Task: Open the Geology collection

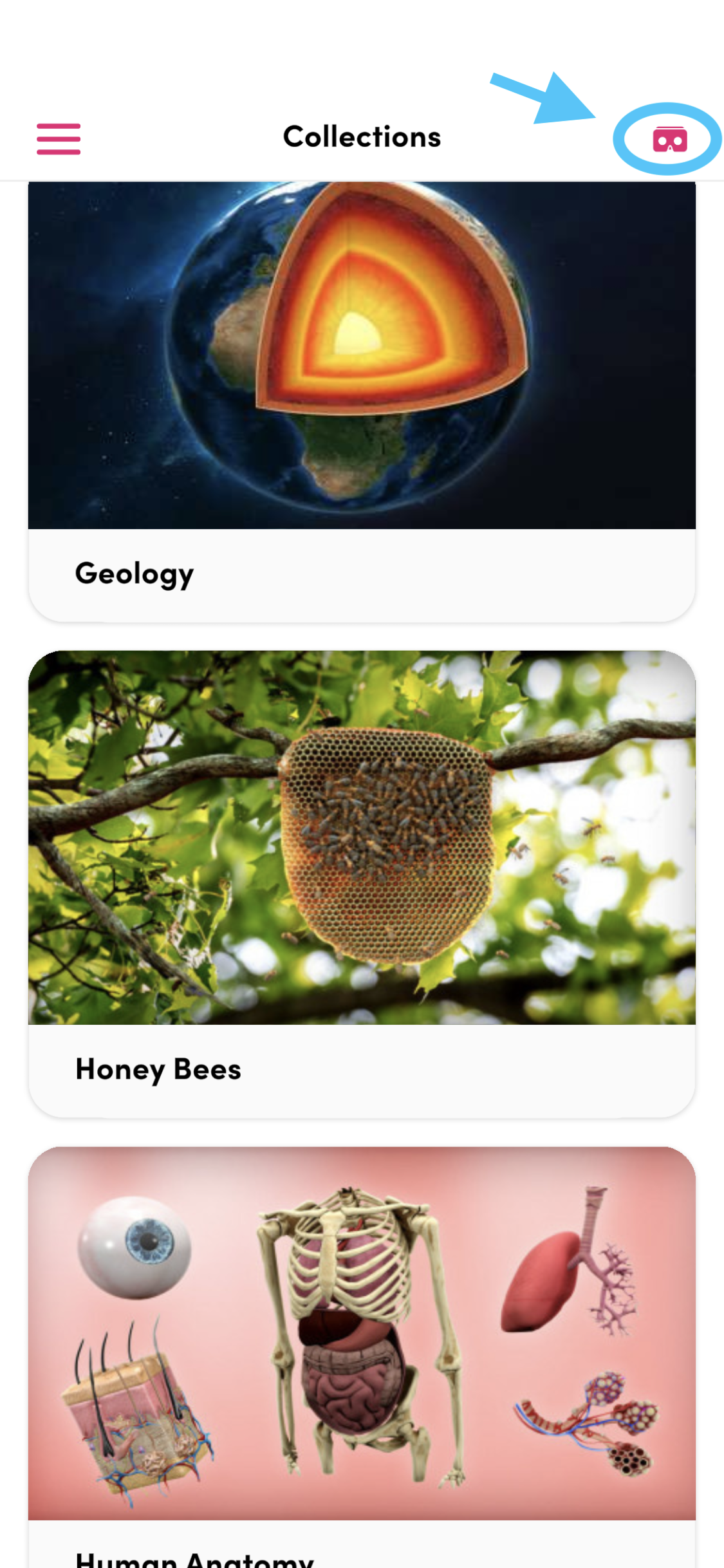Action: pos(362,399)
